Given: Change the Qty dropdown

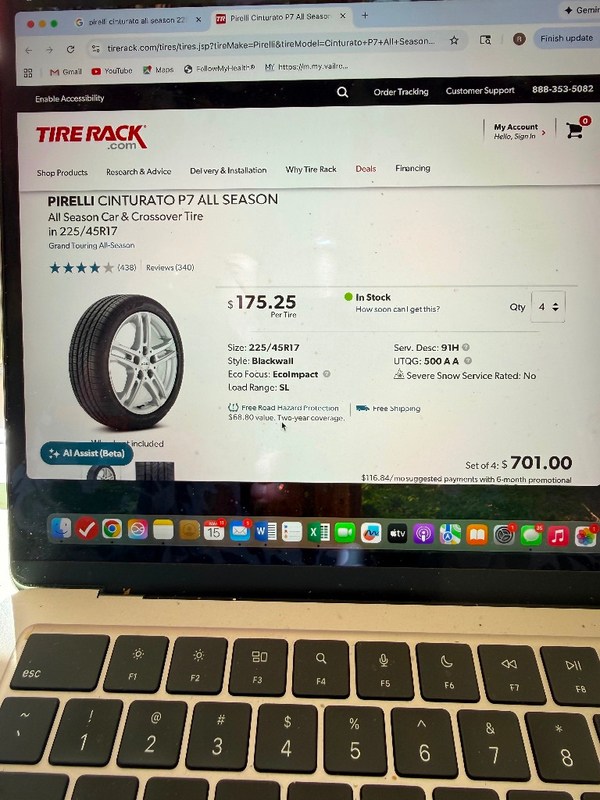Looking at the screenshot, I should (549, 307).
